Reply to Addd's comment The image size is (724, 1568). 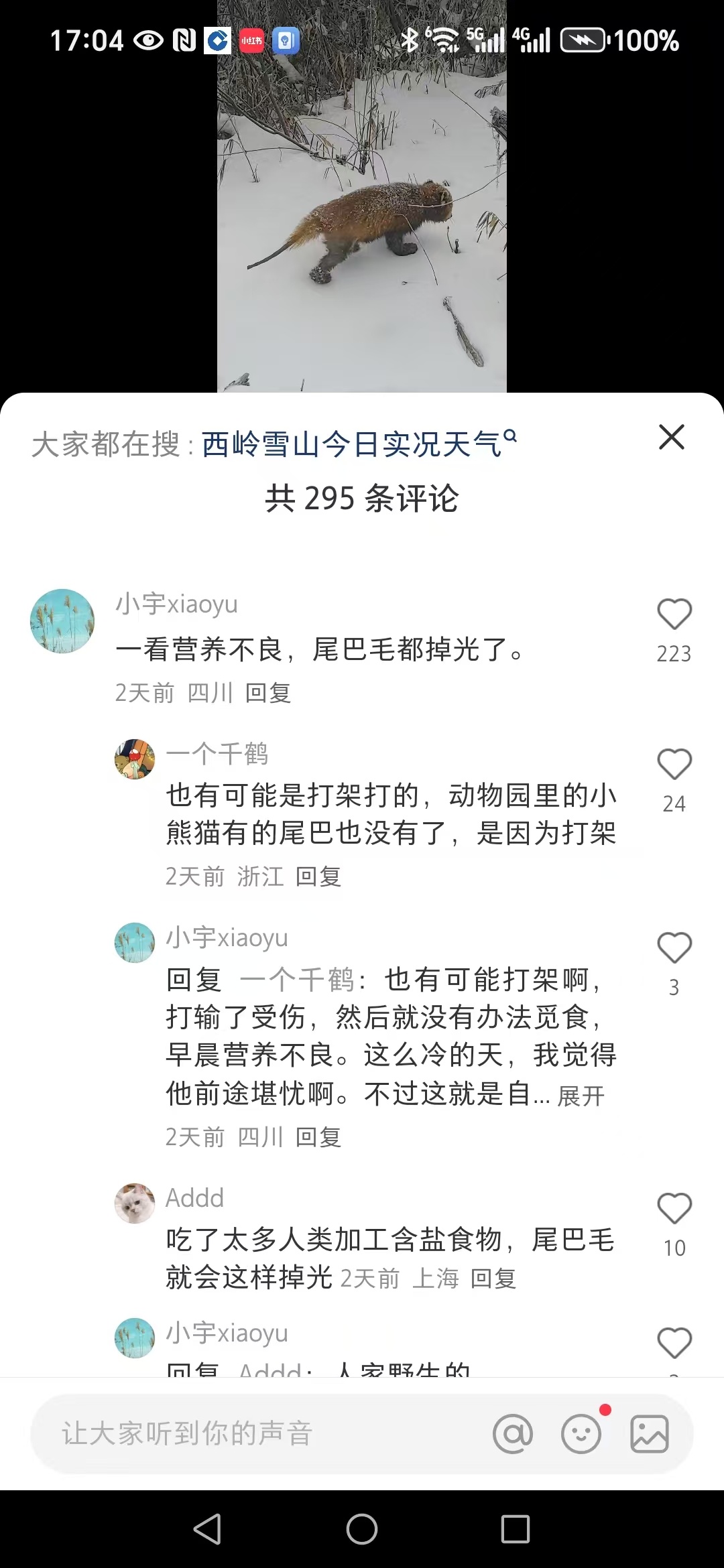pos(493,1279)
